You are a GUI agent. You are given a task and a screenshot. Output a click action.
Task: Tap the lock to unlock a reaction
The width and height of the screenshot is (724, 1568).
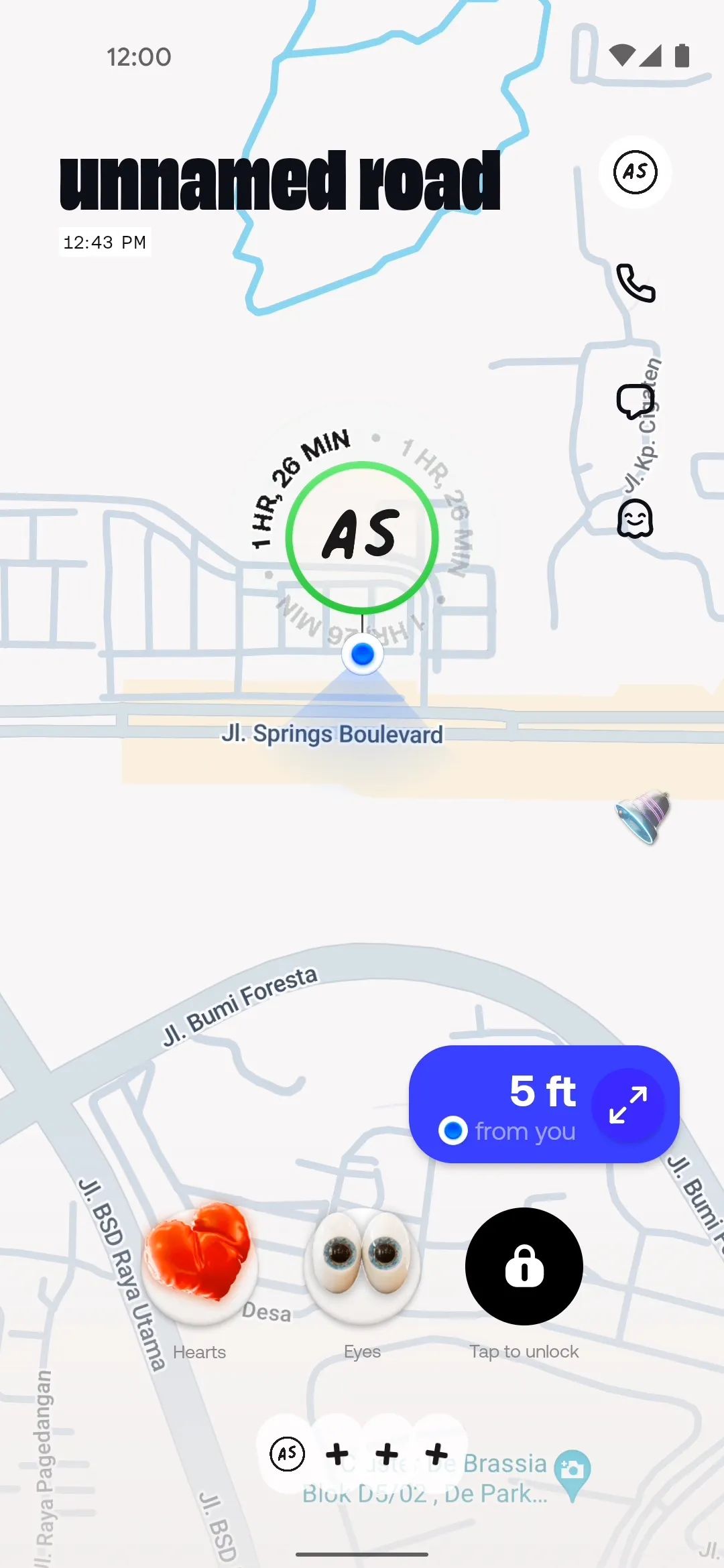coord(524,1266)
